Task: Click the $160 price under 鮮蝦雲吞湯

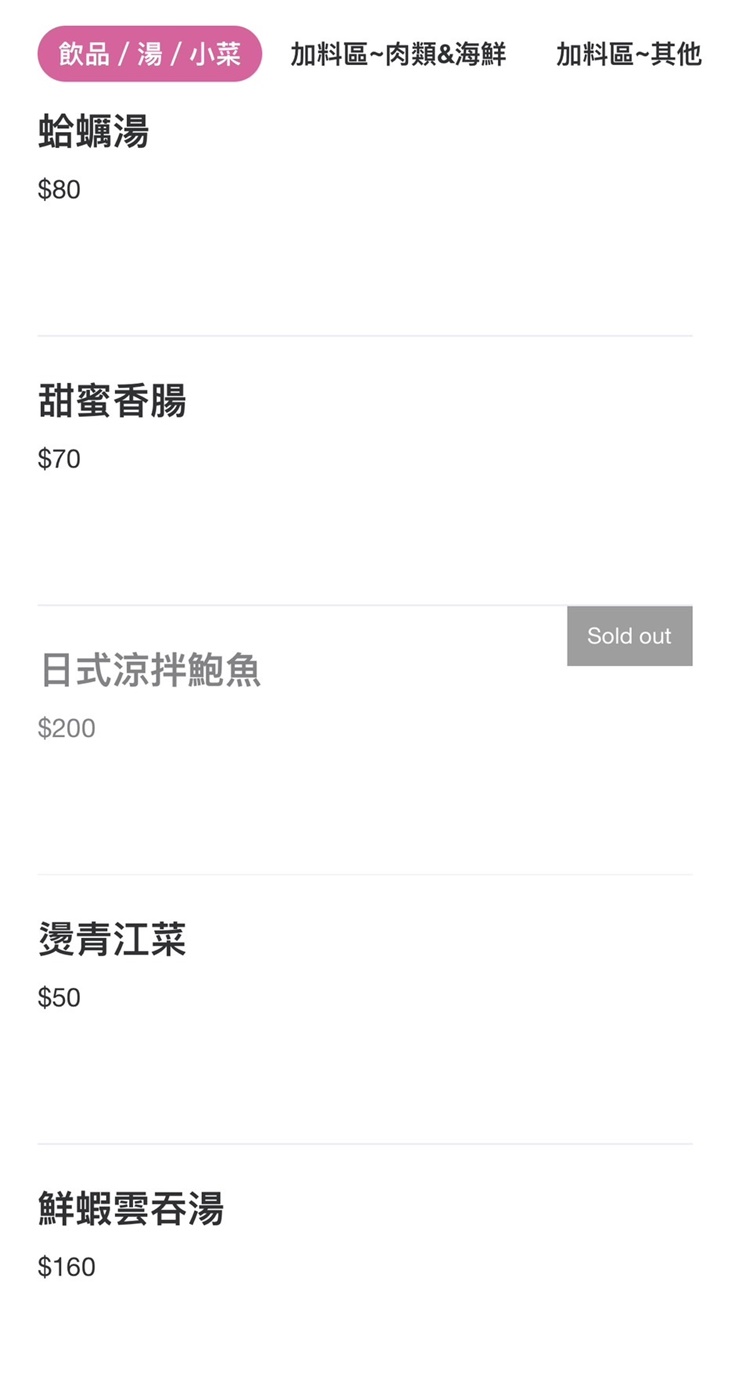Action: pos(66,1266)
